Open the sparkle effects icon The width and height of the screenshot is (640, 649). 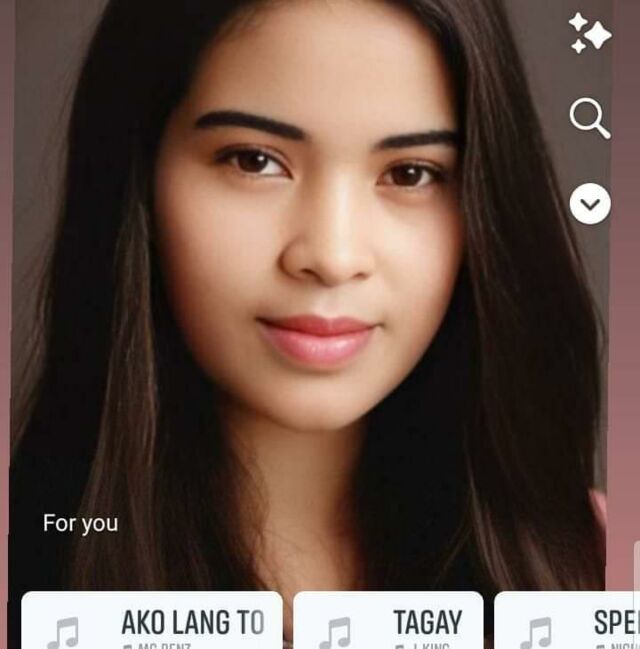click(590, 33)
